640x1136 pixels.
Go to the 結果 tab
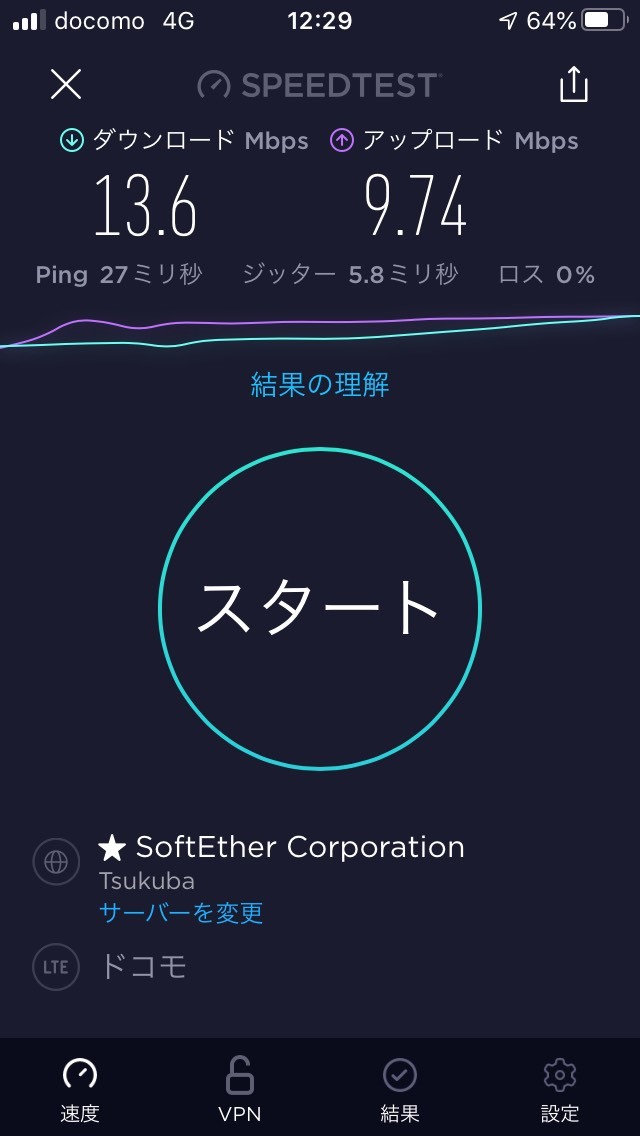point(400,1088)
